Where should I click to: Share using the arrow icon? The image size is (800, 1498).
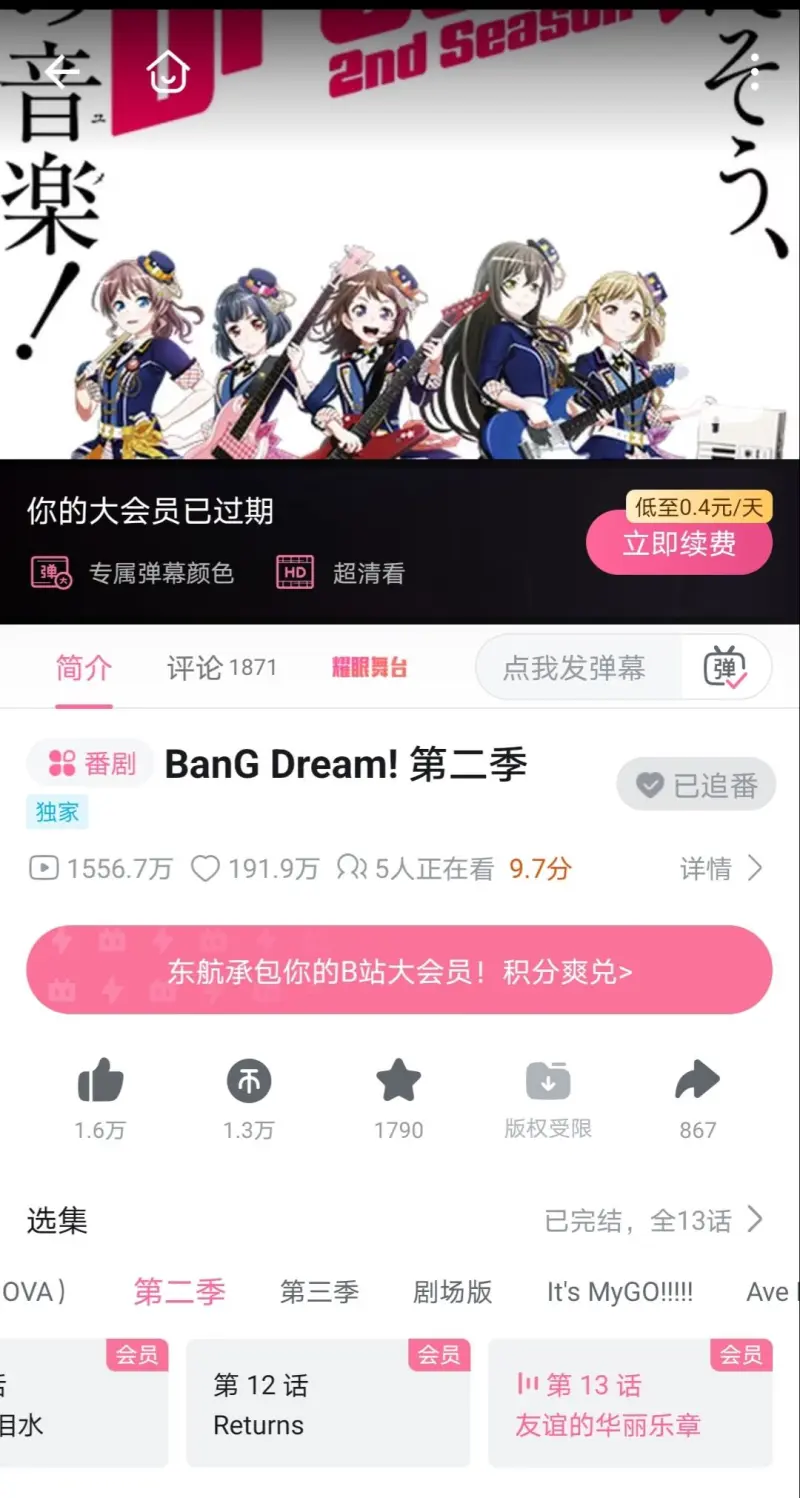[x=698, y=1099]
